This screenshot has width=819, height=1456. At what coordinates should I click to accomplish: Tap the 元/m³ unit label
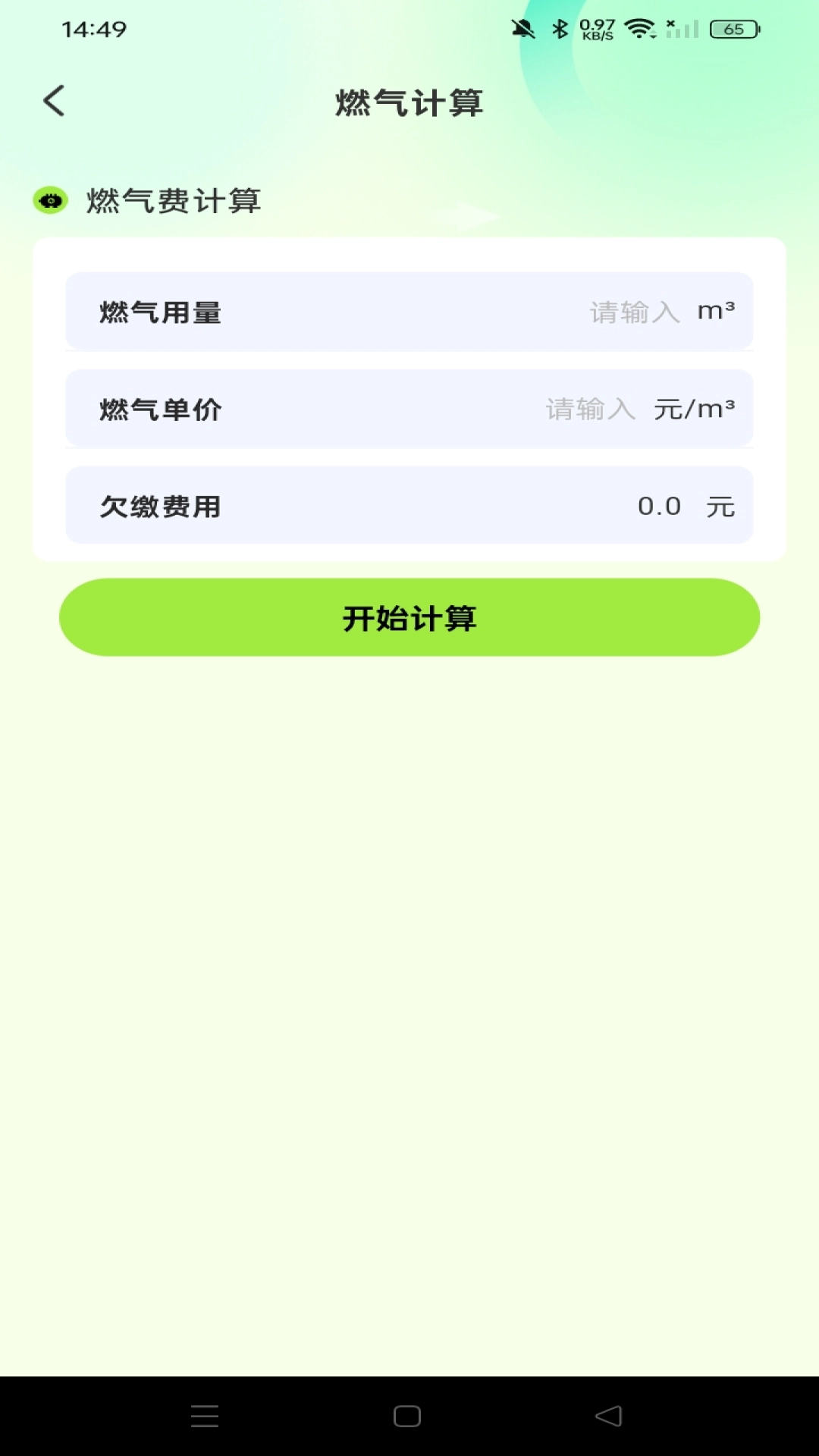point(694,409)
